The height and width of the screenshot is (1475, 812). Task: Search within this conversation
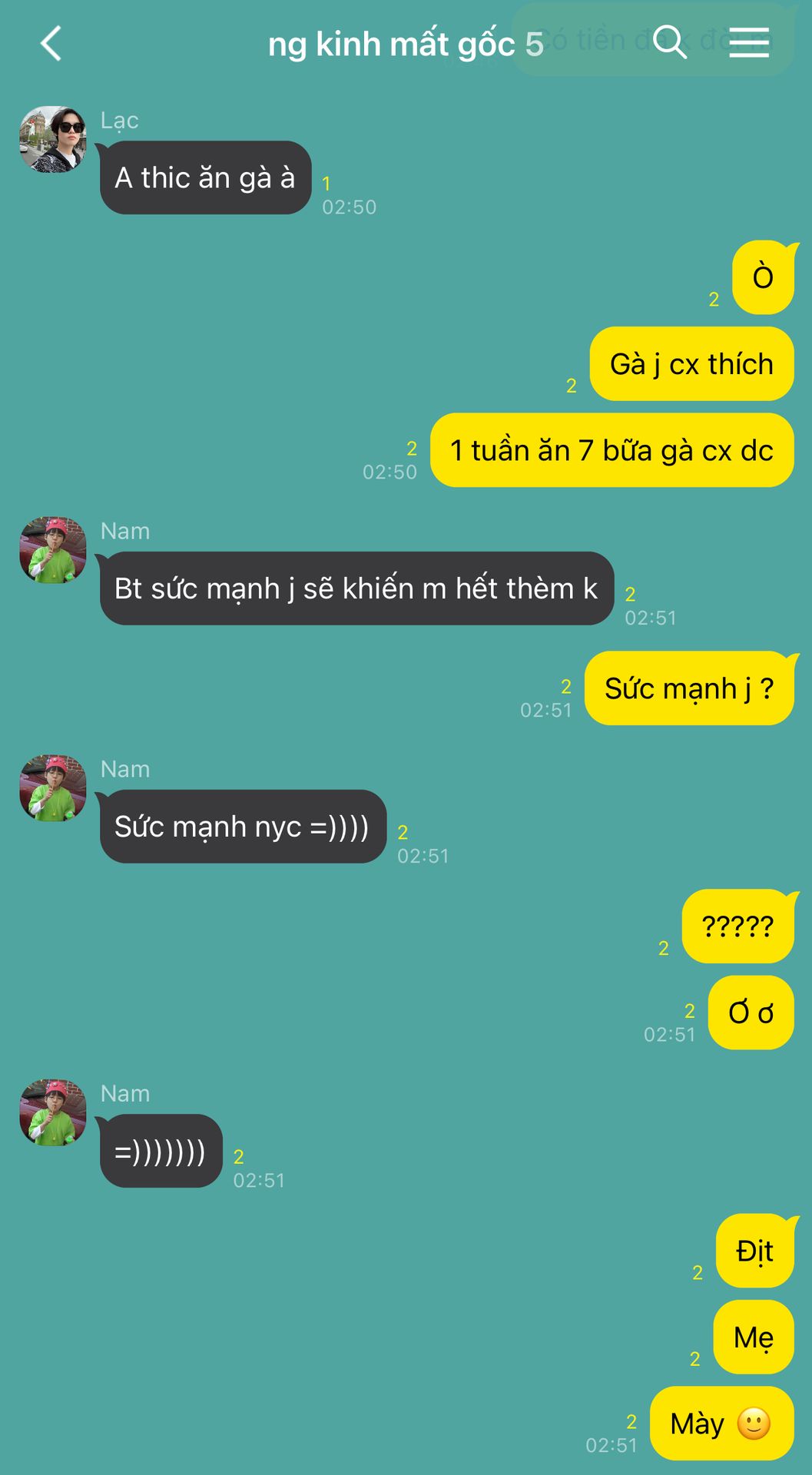click(669, 41)
